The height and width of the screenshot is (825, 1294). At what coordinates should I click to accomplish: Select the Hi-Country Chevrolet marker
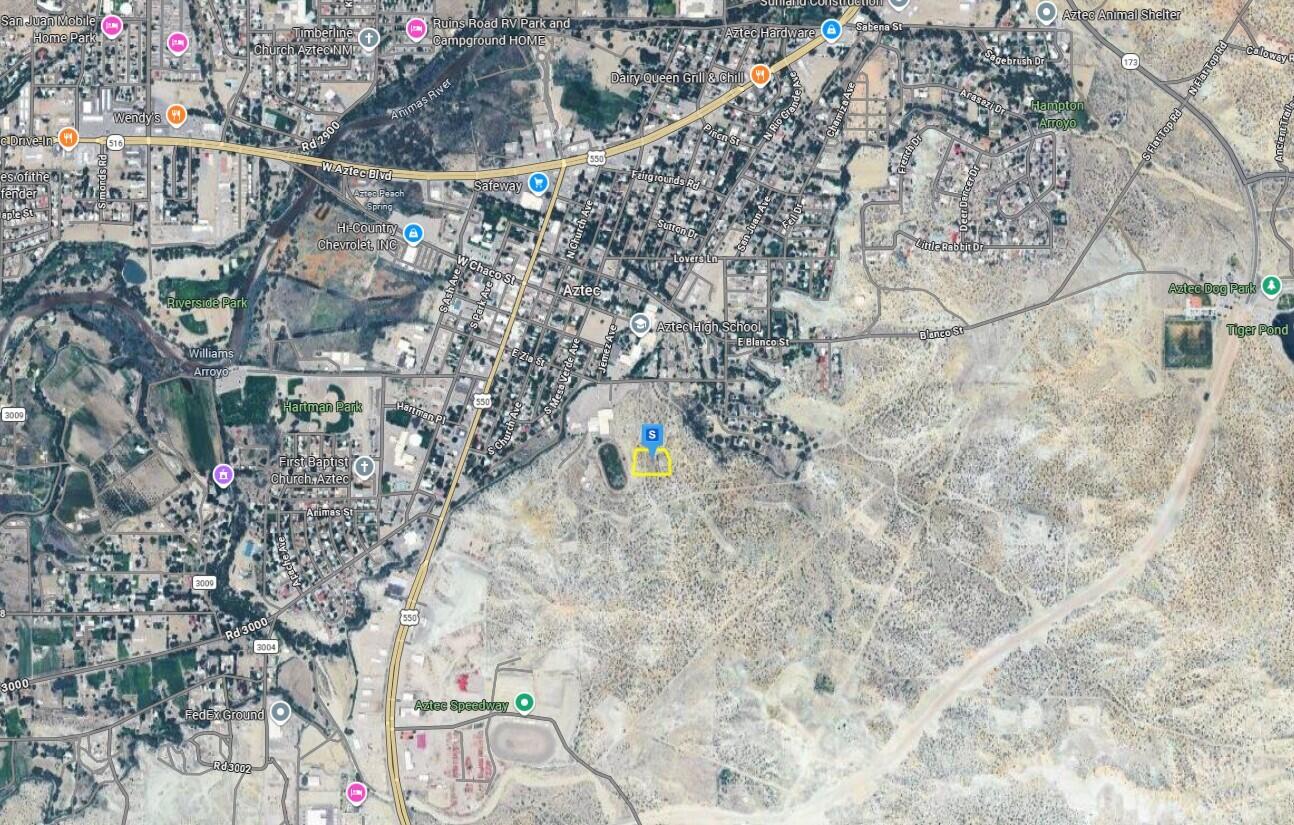tap(414, 234)
